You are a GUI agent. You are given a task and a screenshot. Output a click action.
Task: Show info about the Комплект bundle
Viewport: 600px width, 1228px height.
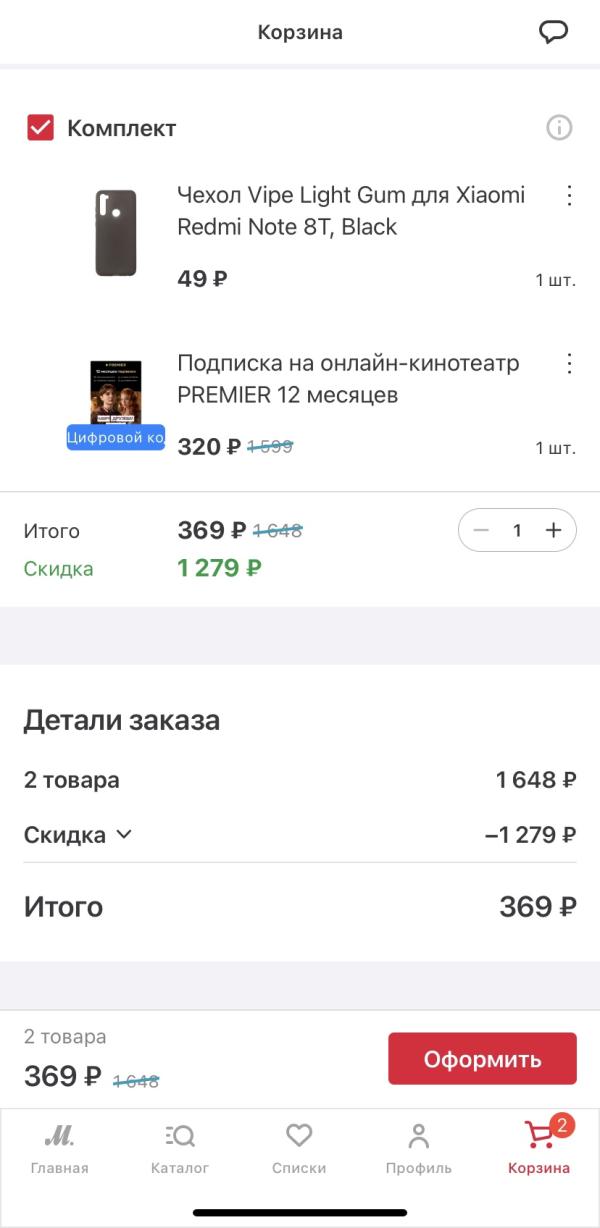point(559,128)
